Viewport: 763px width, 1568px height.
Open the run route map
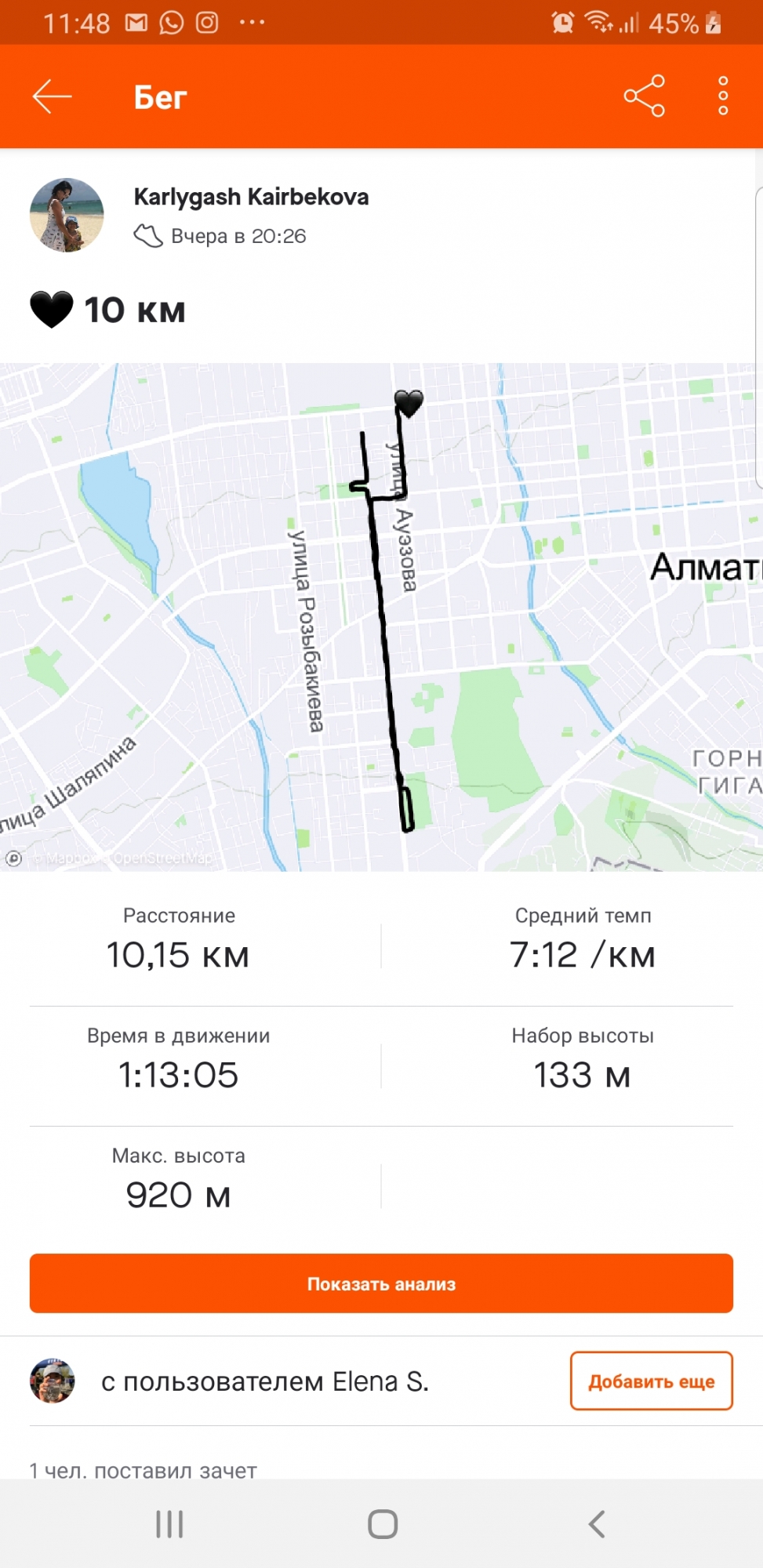click(381, 616)
